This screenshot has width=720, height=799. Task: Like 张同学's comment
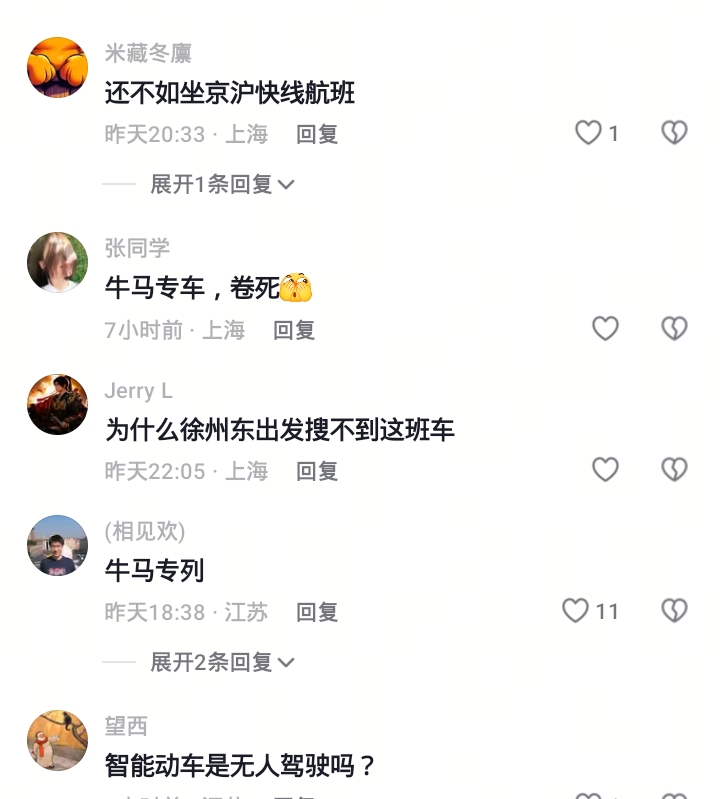(x=605, y=329)
